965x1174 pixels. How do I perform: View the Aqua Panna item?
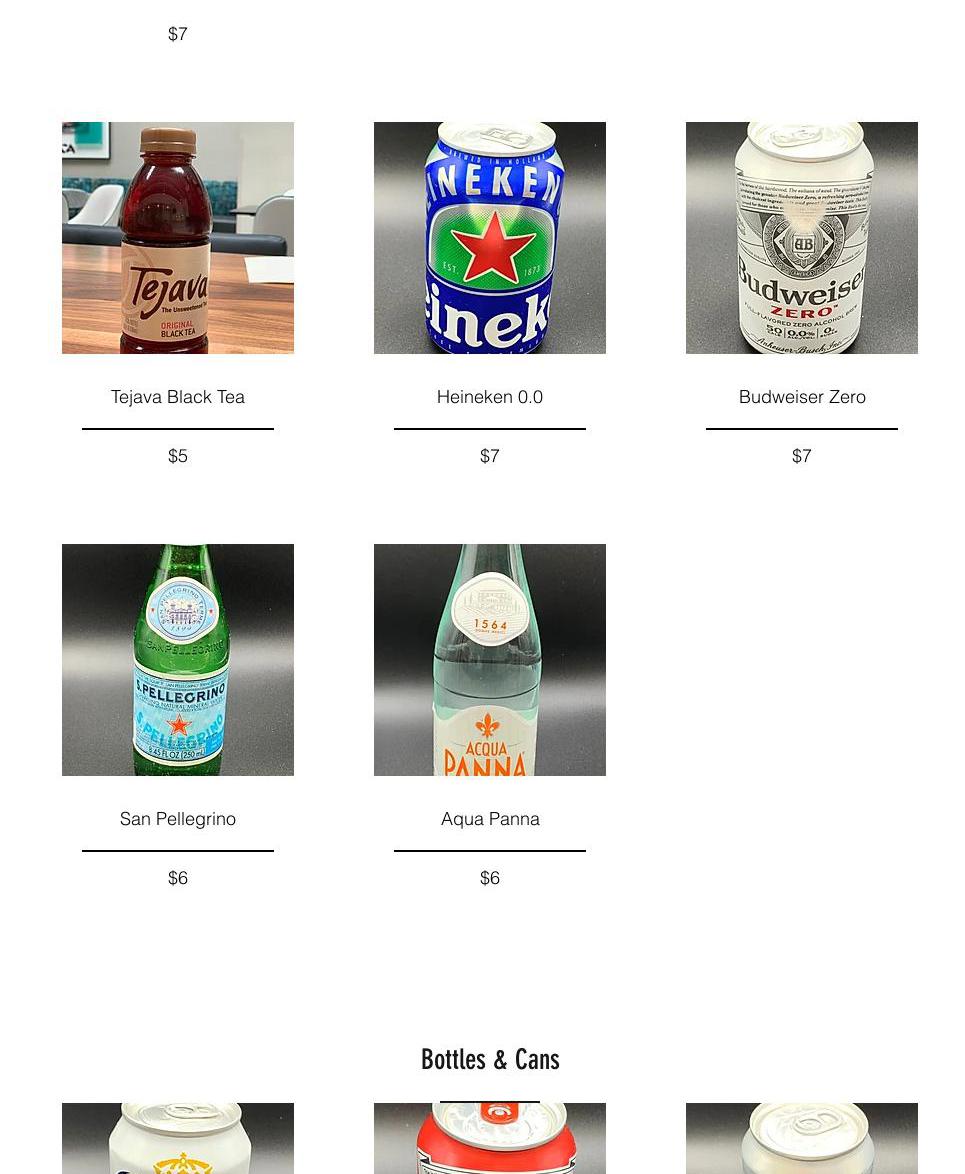[x=490, y=660]
